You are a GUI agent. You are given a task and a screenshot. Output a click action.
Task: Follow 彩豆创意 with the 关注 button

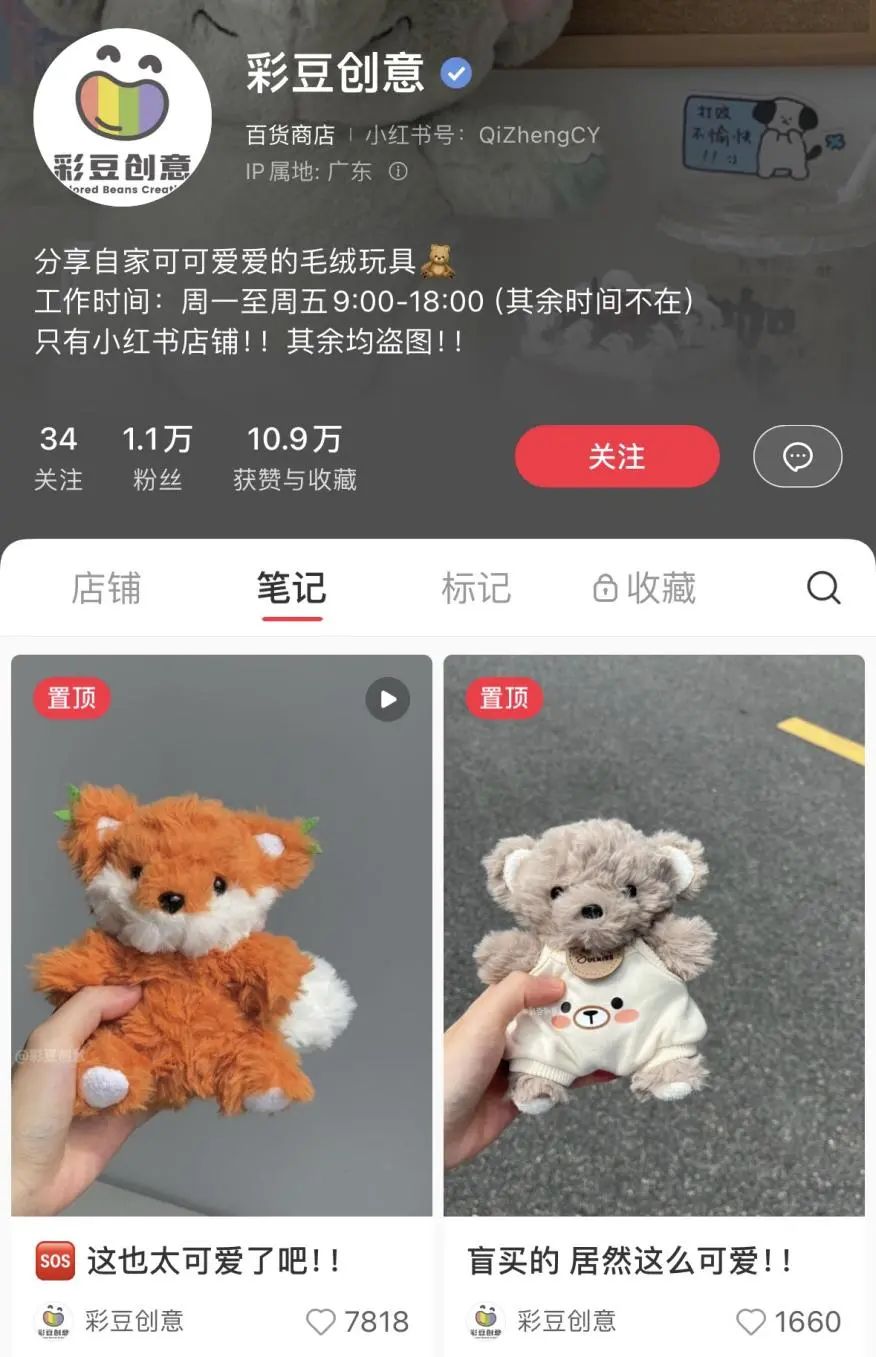click(617, 457)
